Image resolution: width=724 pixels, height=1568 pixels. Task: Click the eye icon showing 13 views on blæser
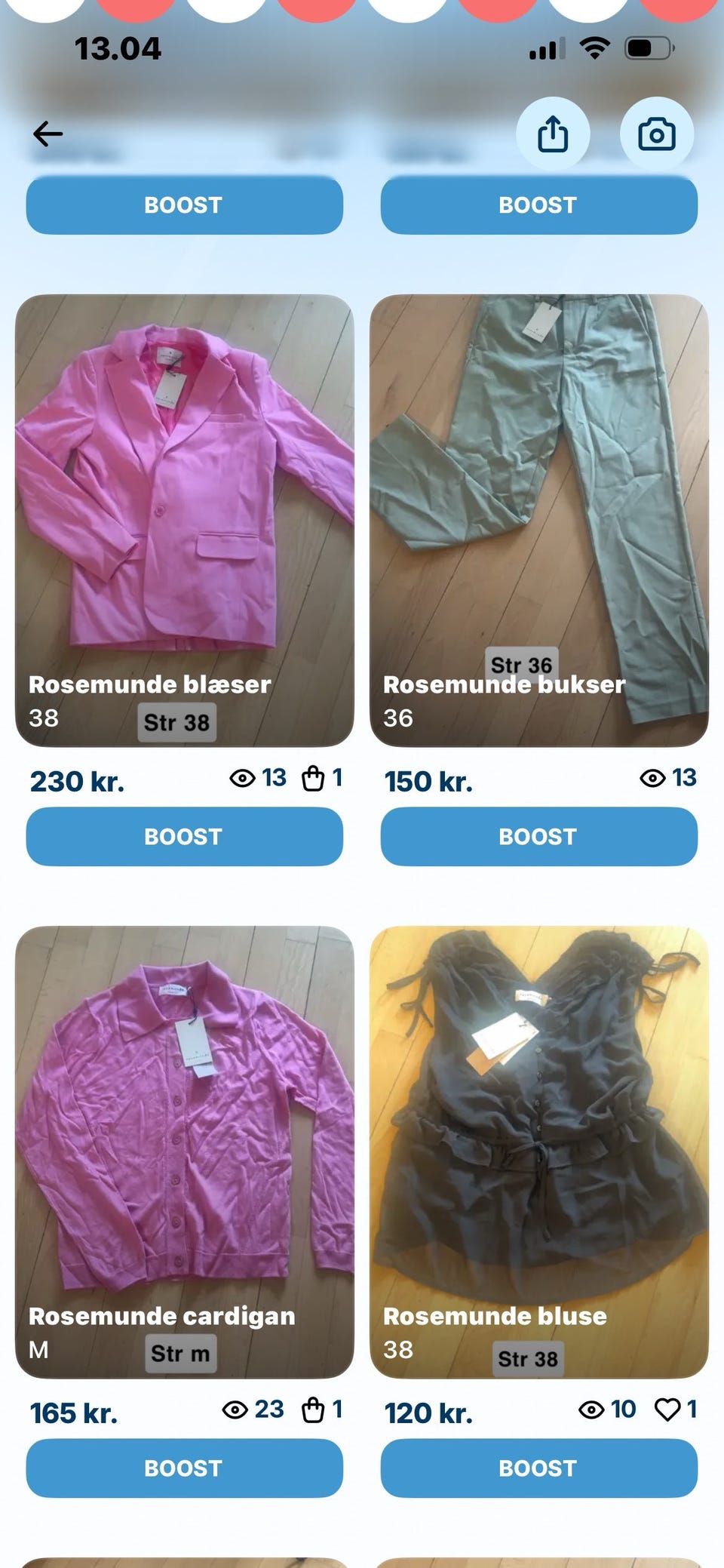coord(241,778)
